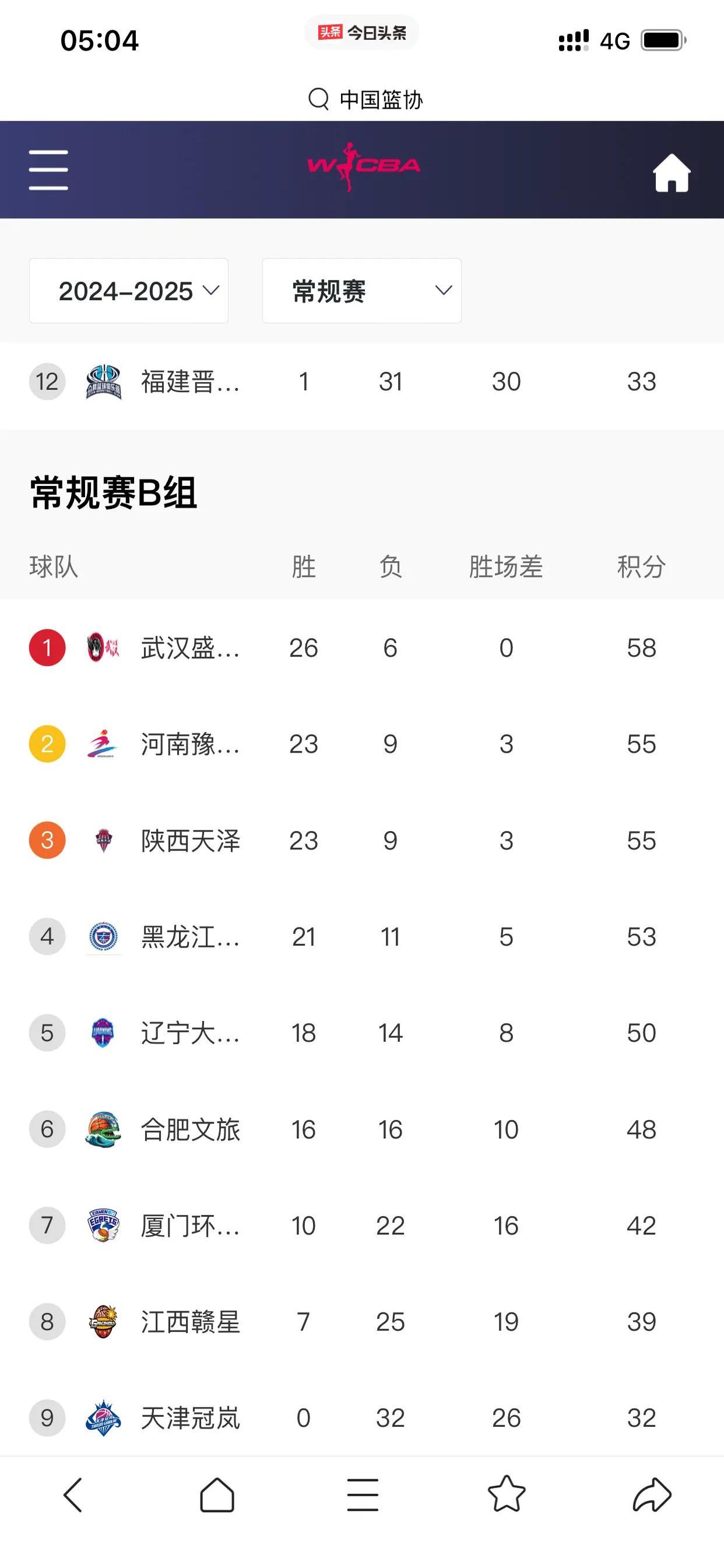The width and height of the screenshot is (724, 1568).
Task: Click the 武汉盛帆 team logo
Action: 102,647
